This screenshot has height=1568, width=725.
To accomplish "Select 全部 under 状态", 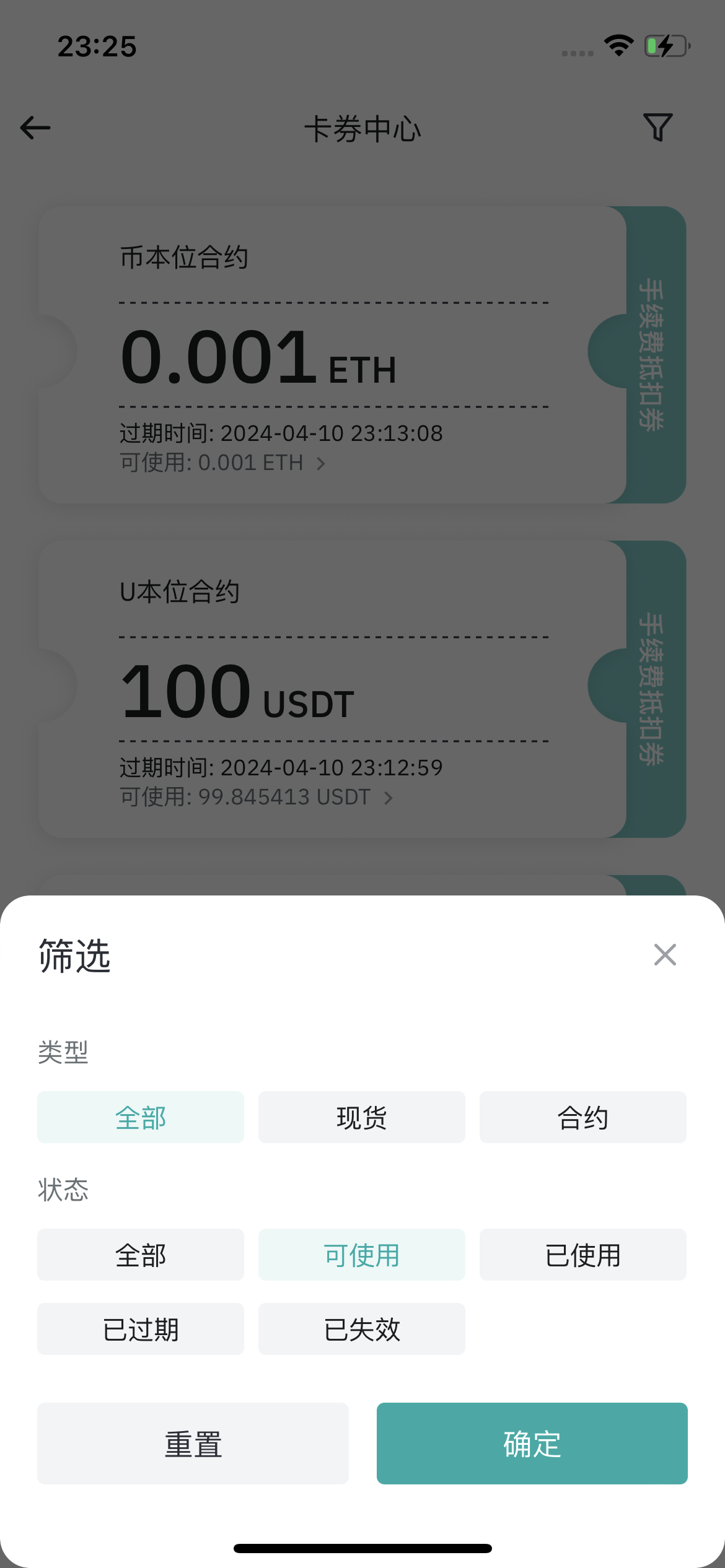I will coord(141,1255).
